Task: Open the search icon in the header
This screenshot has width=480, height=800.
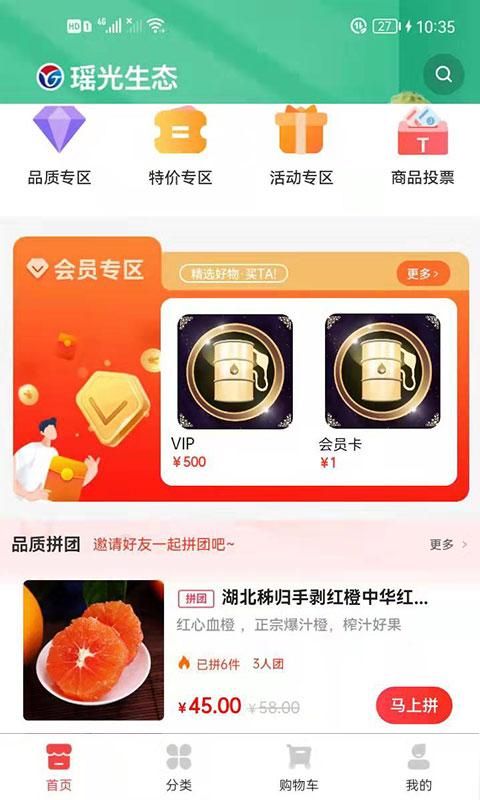Action: point(443,74)
